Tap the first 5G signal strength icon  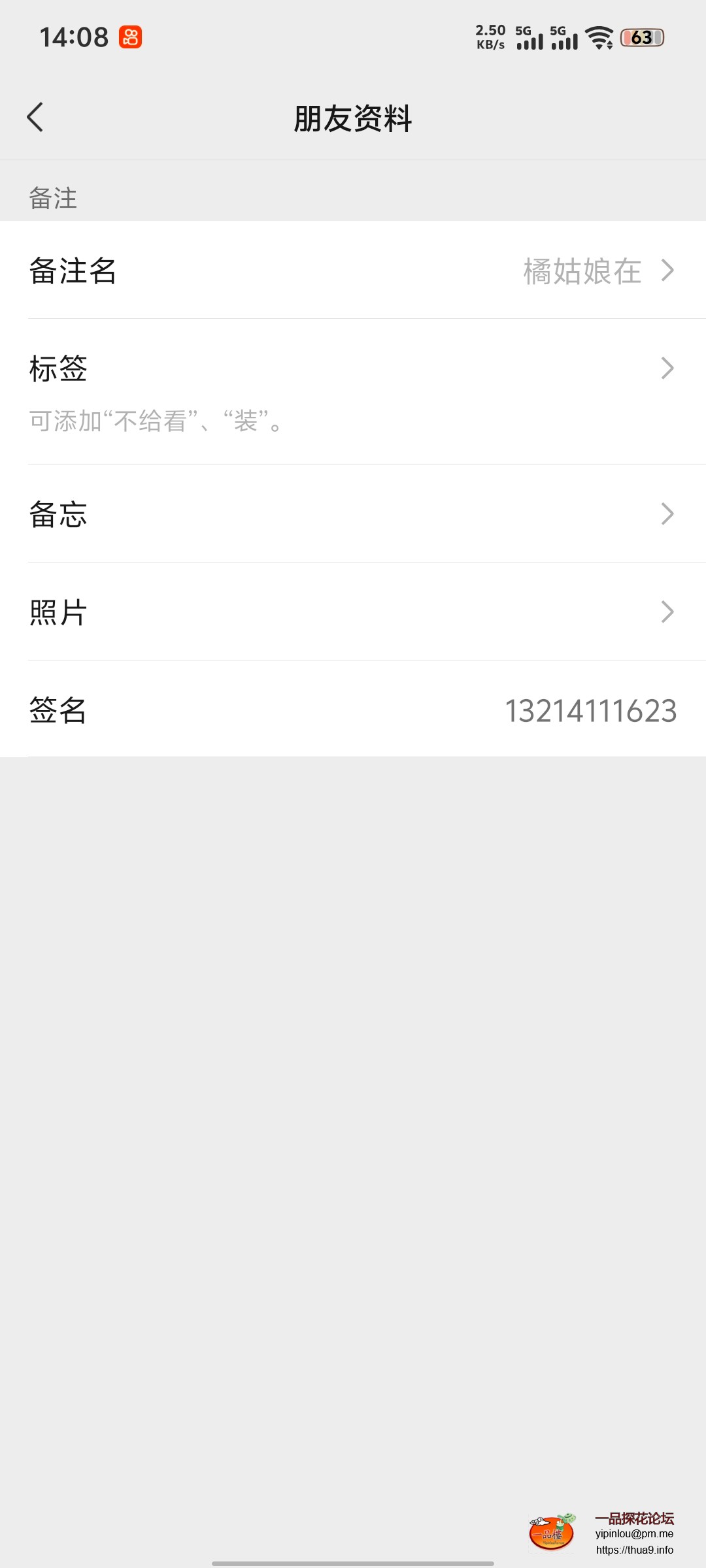click(531, 39)
